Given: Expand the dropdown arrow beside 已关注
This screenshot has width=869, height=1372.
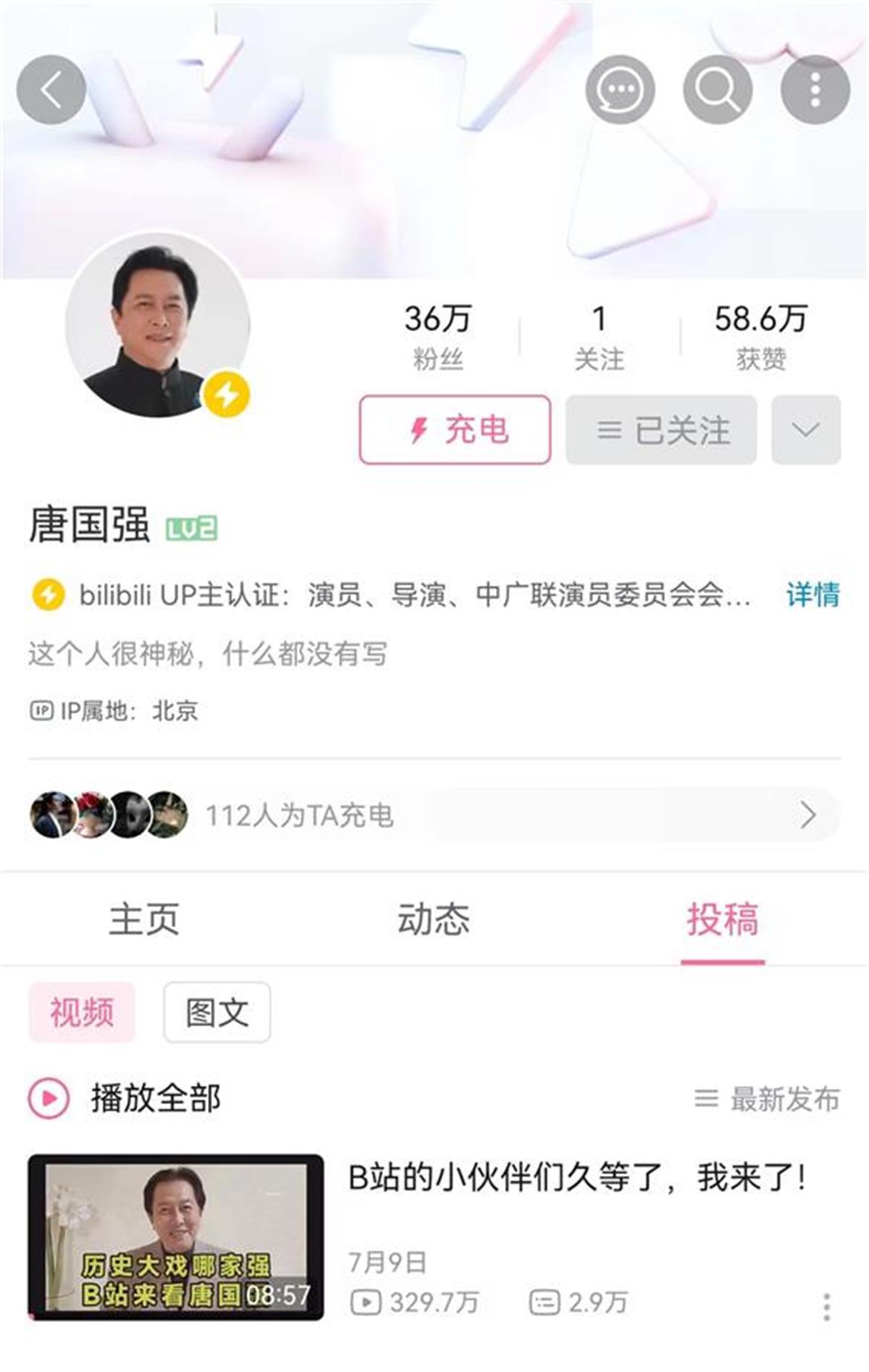Looking at the screenshot, I should point(806,429).
